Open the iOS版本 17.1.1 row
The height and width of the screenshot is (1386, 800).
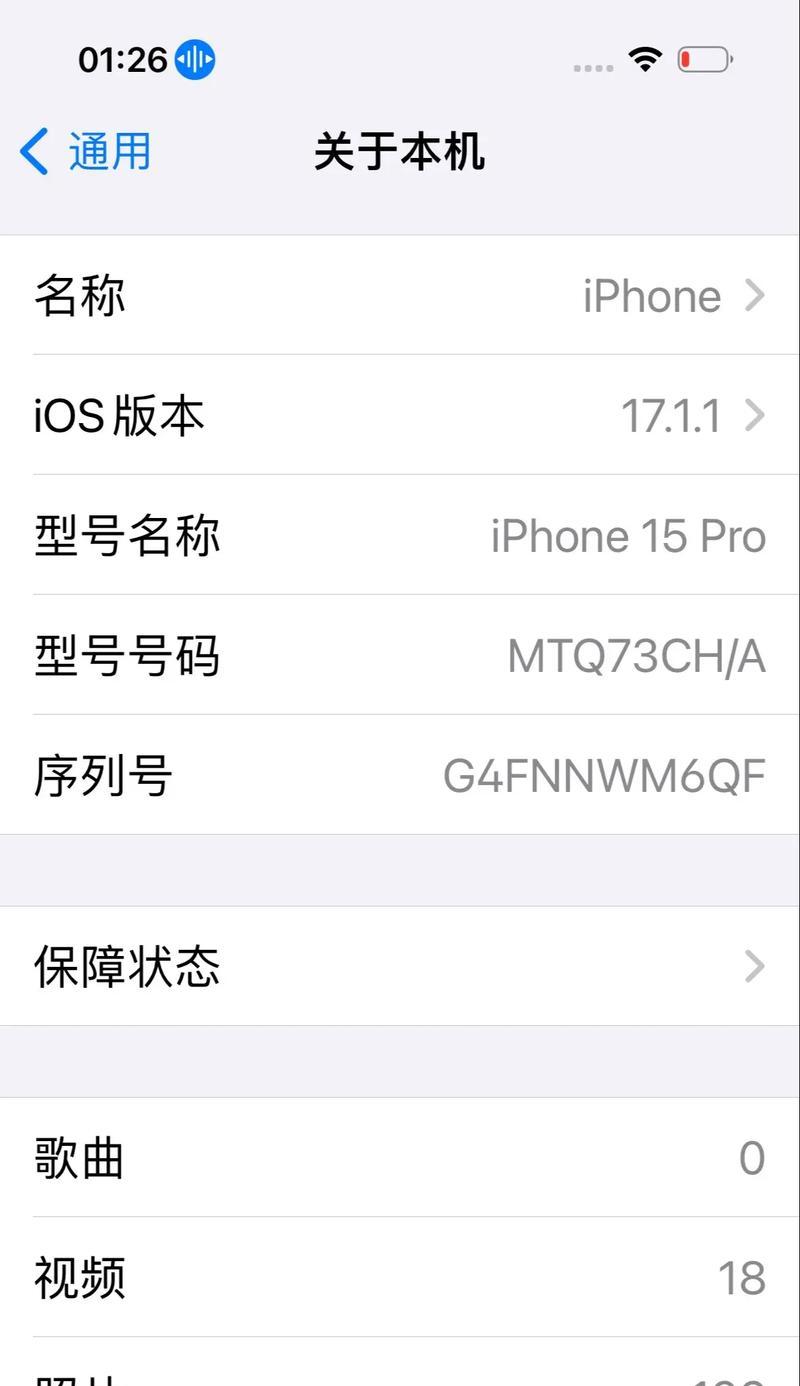click(x=400, y=414)
